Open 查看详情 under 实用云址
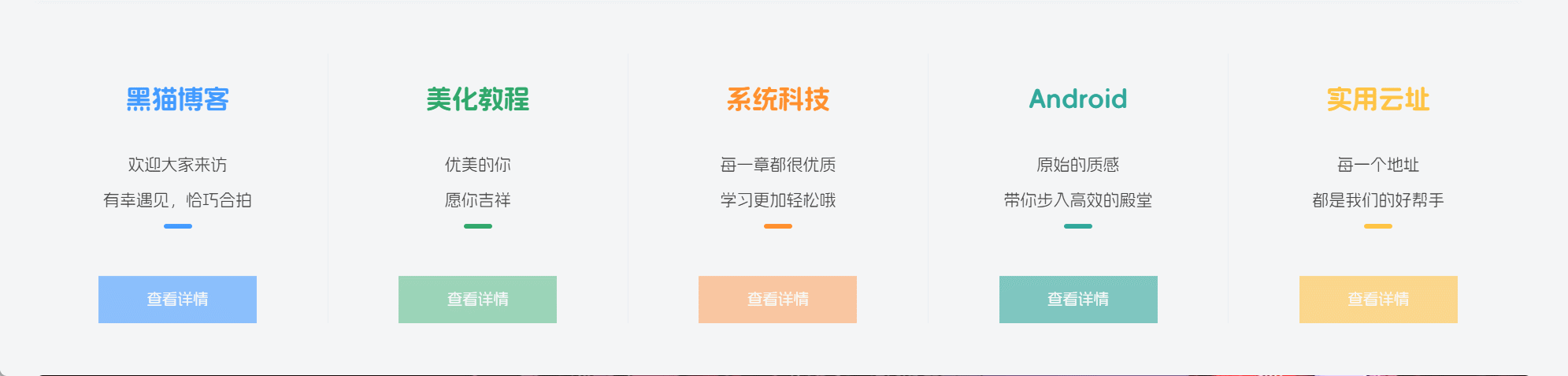 pos(1378,300)
